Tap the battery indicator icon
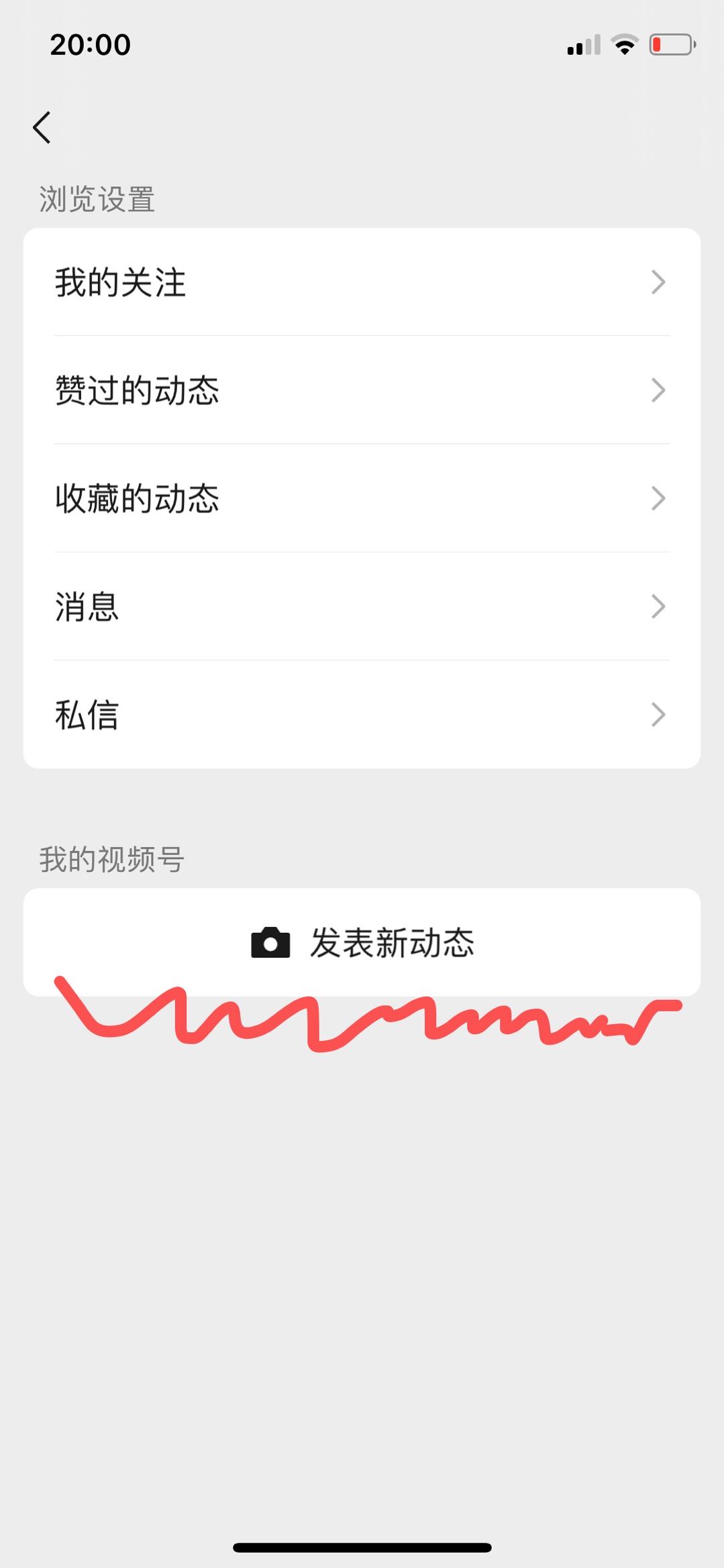Viewport: 724px width, 1568px height. (670, 44)
